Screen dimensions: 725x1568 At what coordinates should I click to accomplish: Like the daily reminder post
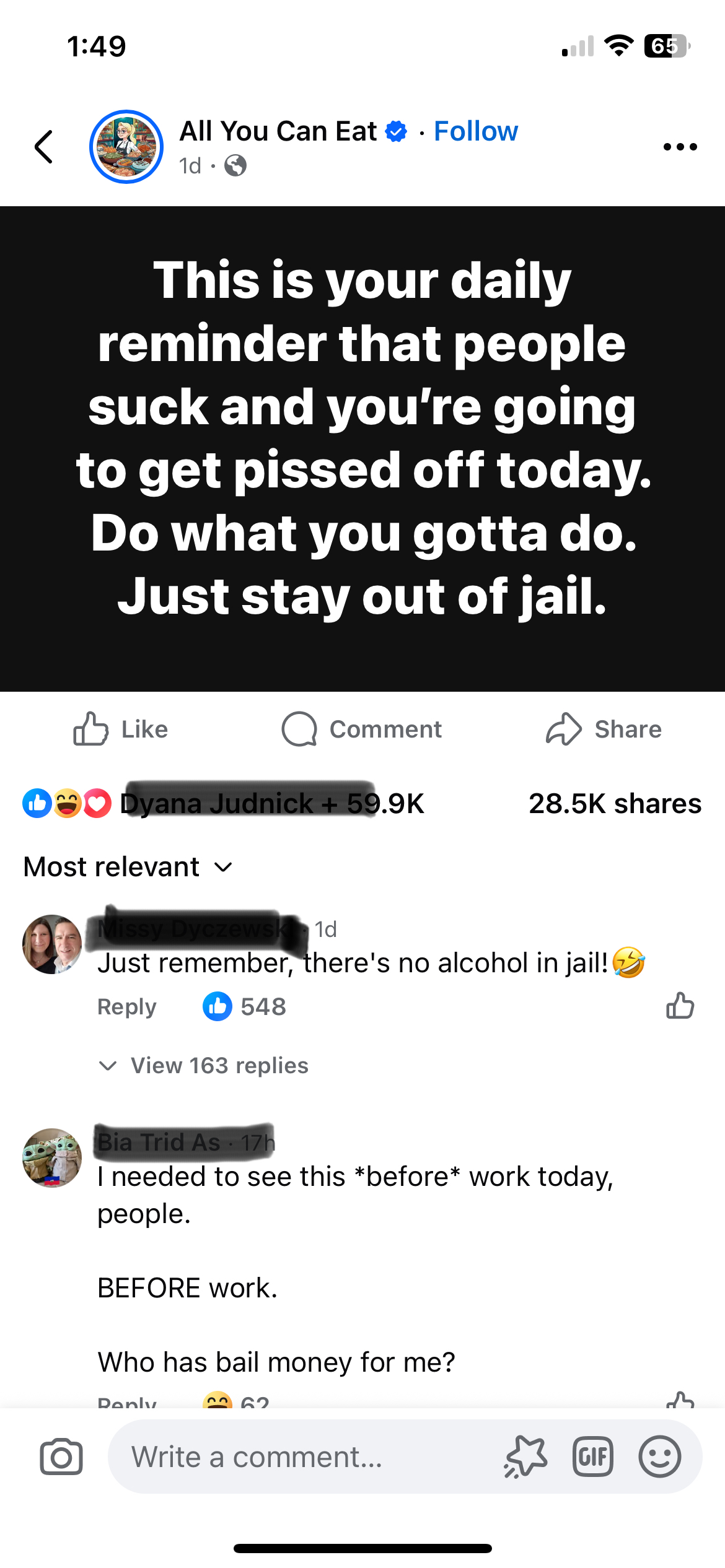(x=121, y=729)
